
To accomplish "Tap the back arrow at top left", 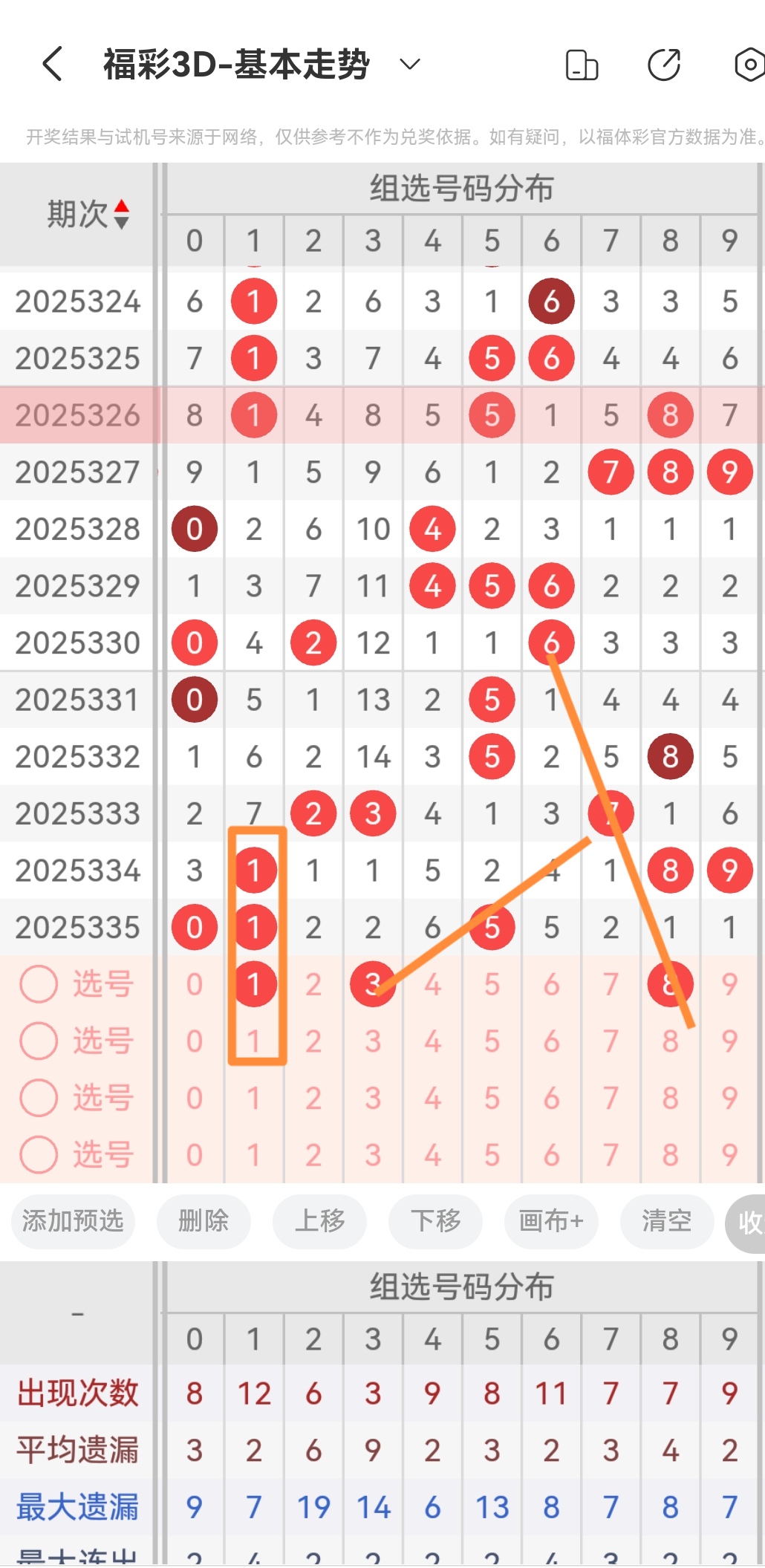I will point(50,64).
